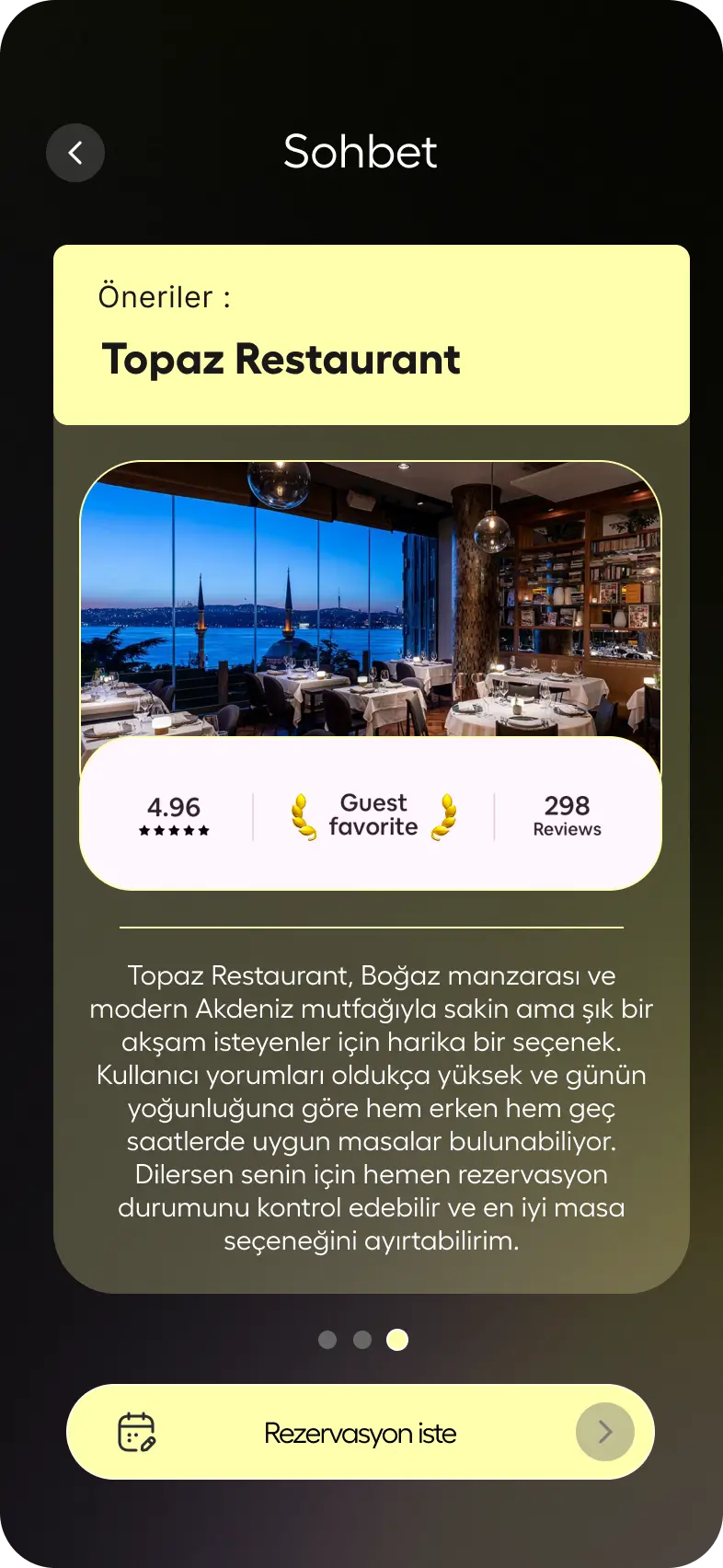Open the Topaz Restaurant photo card

pos(370,599)
